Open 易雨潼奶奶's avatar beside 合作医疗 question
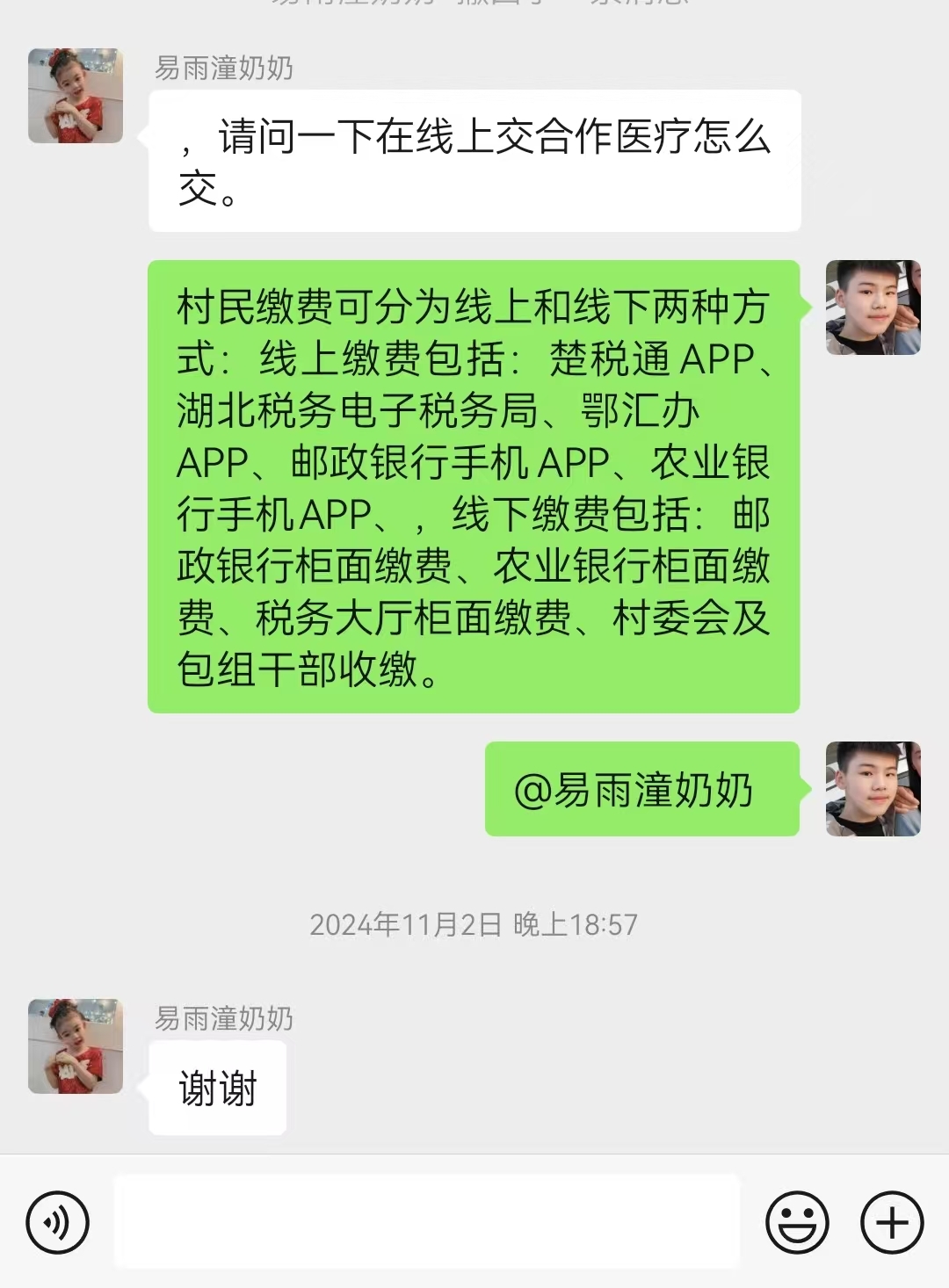The height and width of the screenshot is (1288, 949). coord(76,96)
